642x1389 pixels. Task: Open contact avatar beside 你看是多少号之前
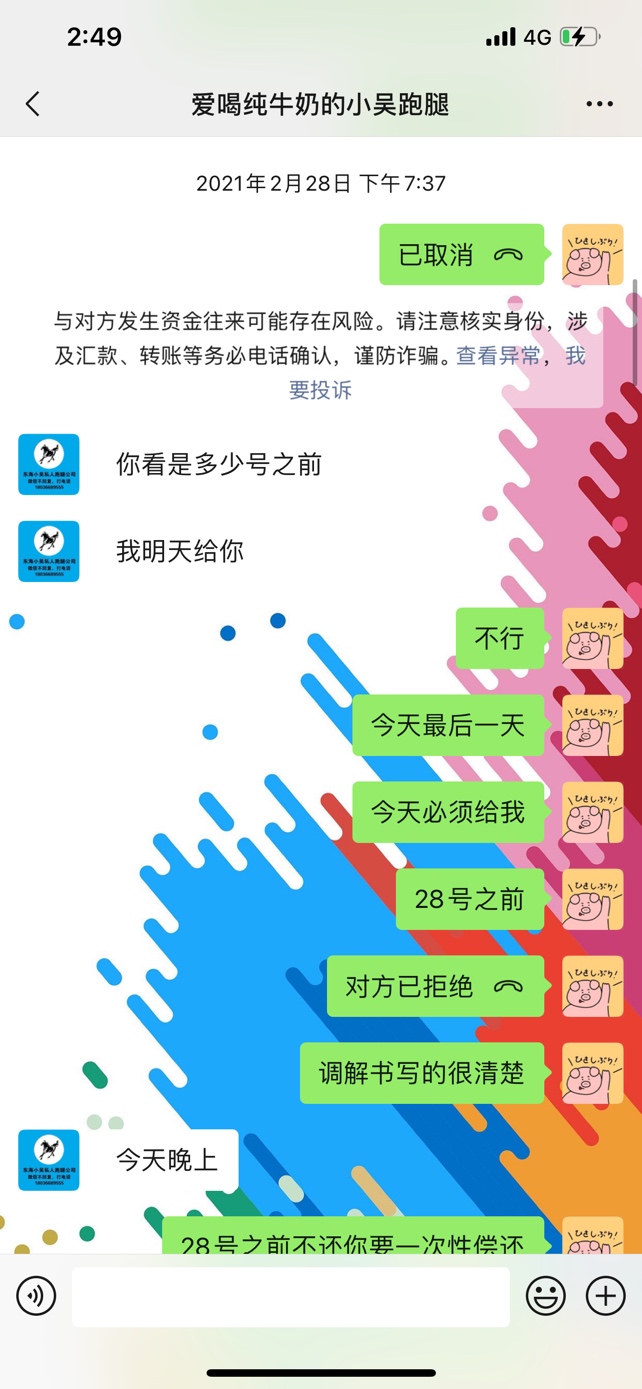(x=49, y=464)
